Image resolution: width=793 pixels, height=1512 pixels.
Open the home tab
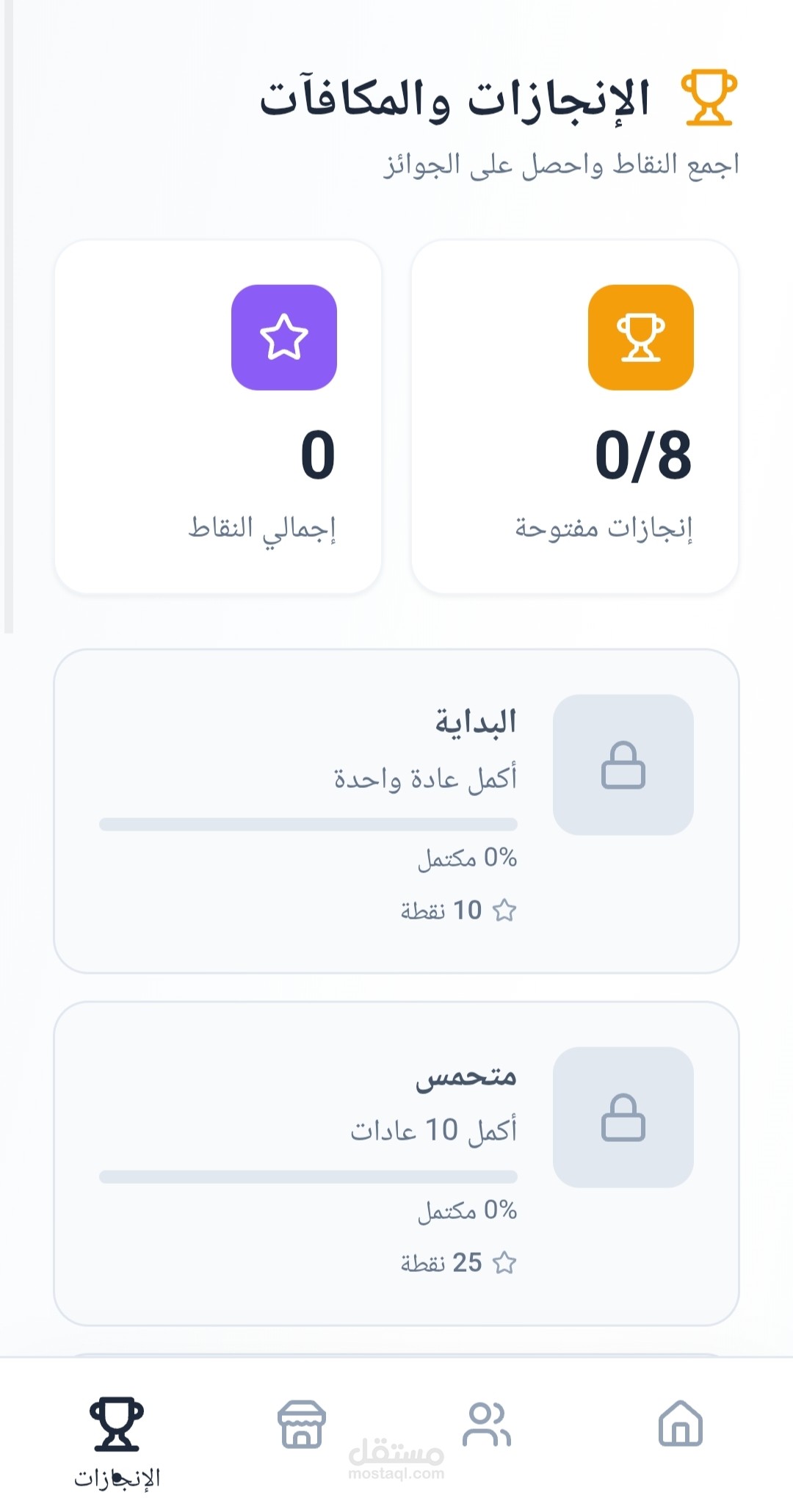point(681,1425)
